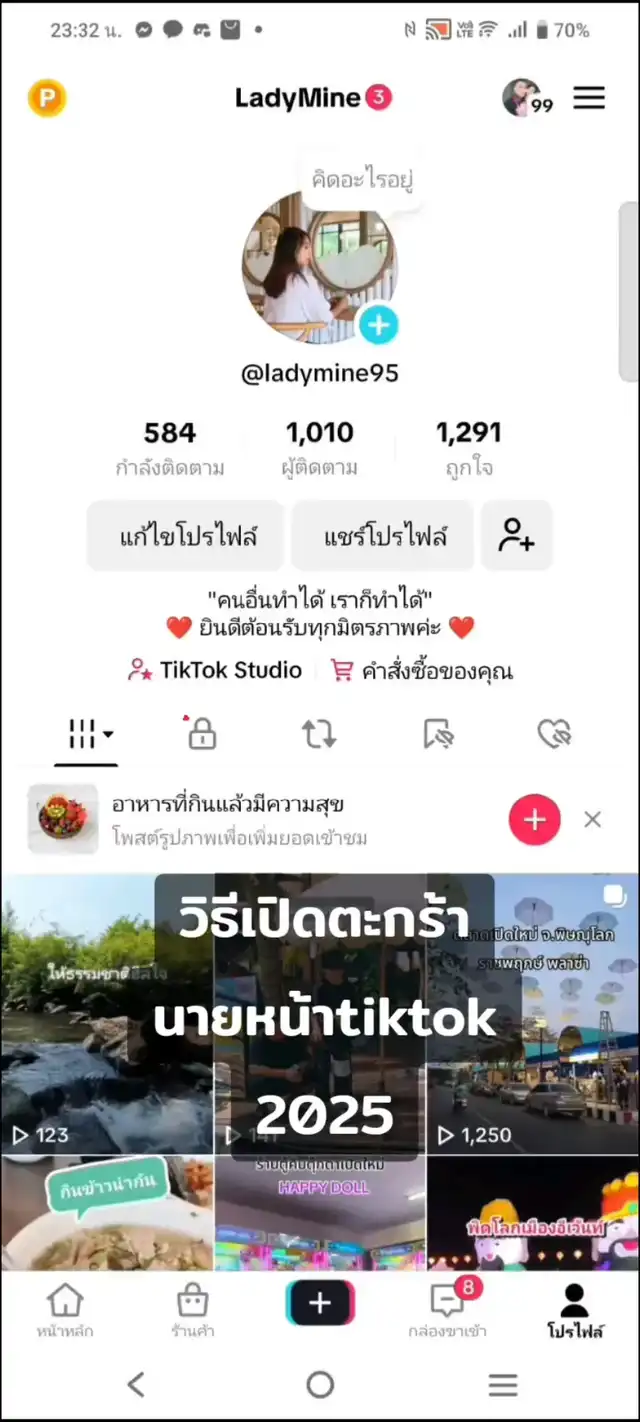Image resolution: width=640 pixels, height=1422 pixels.
Task: Tap the center create plus button
Action: pos(320,1303)
